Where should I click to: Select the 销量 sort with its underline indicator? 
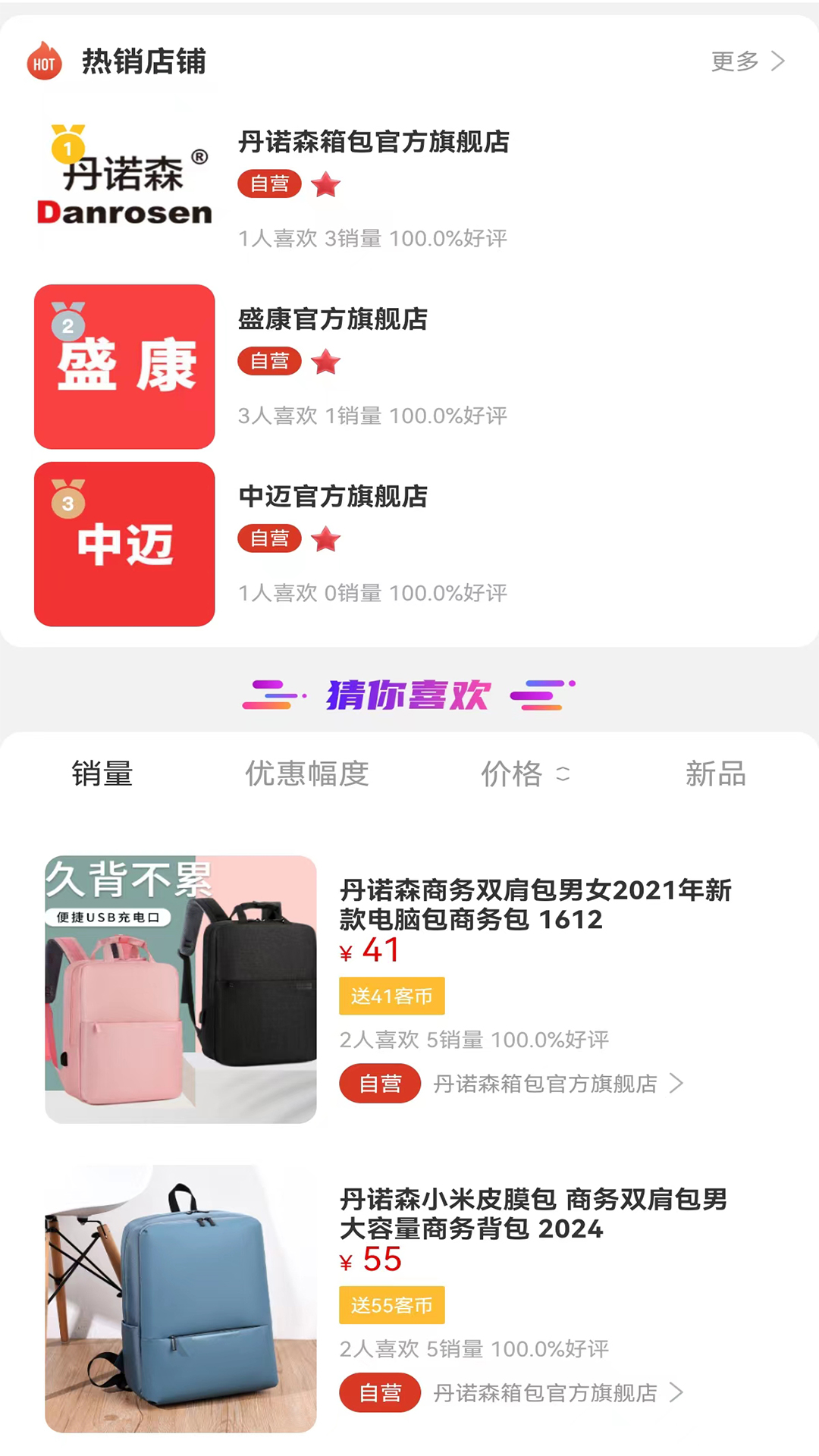pos(102,774)
